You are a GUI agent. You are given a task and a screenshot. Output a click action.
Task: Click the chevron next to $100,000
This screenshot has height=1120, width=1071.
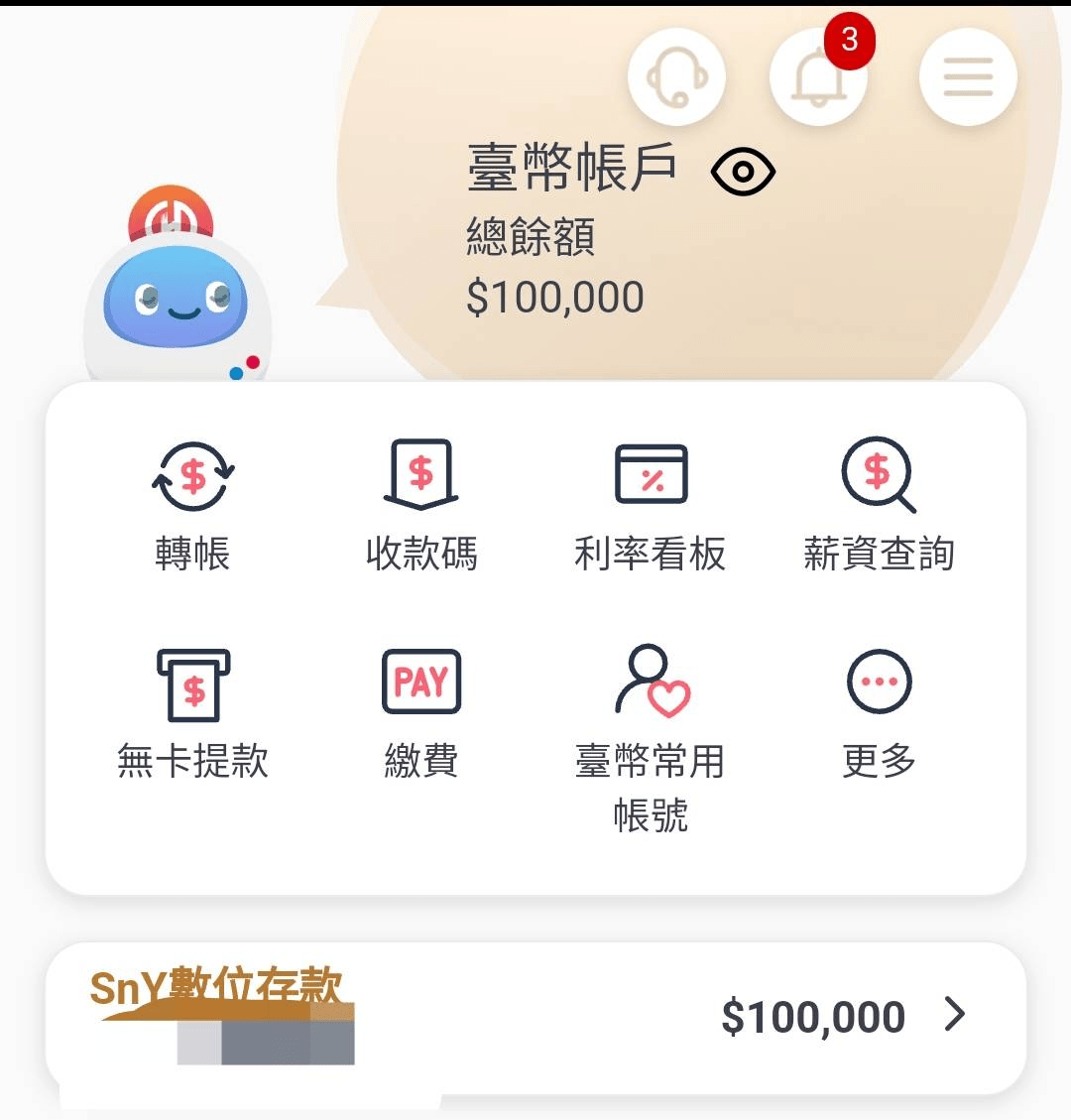(x=954, y=1015)
